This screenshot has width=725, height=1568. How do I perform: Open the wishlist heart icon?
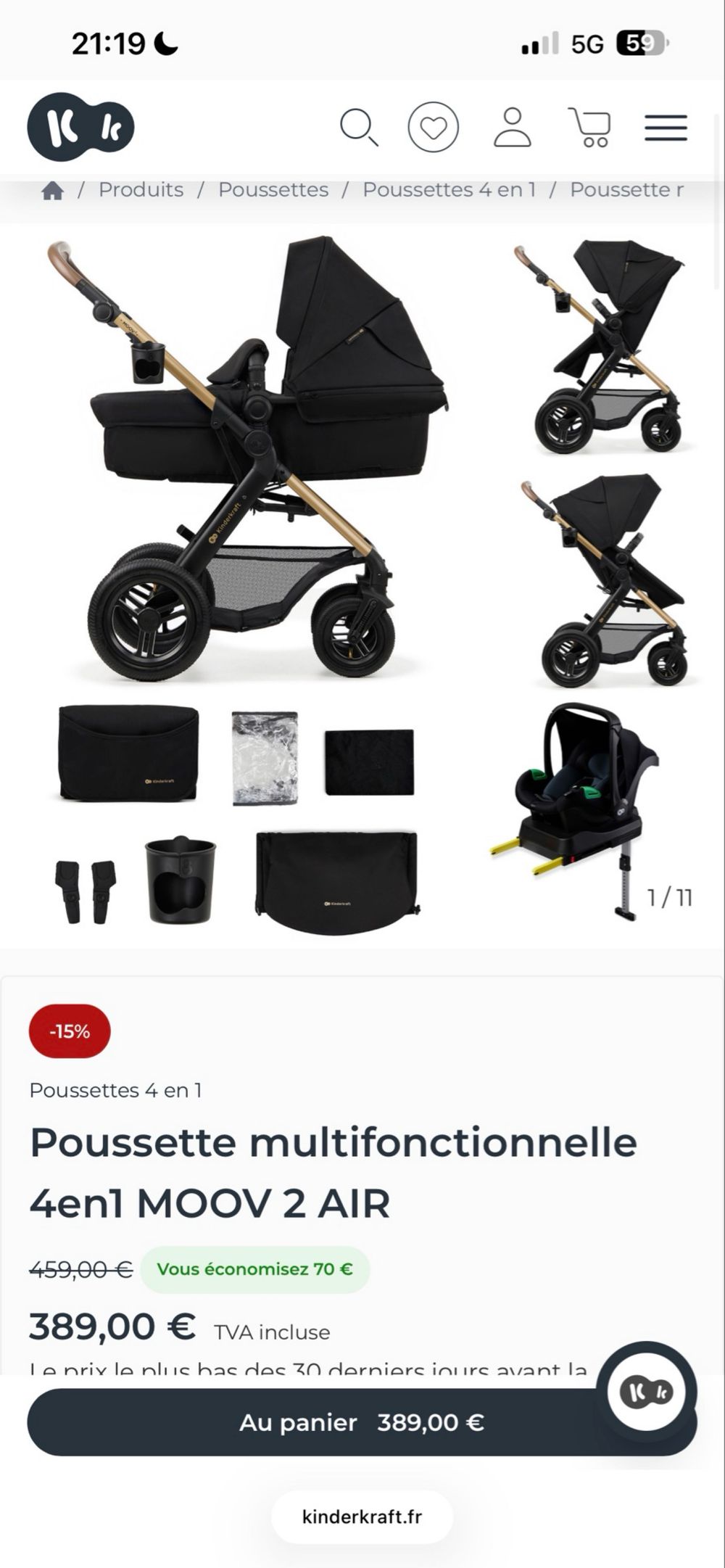433,128
